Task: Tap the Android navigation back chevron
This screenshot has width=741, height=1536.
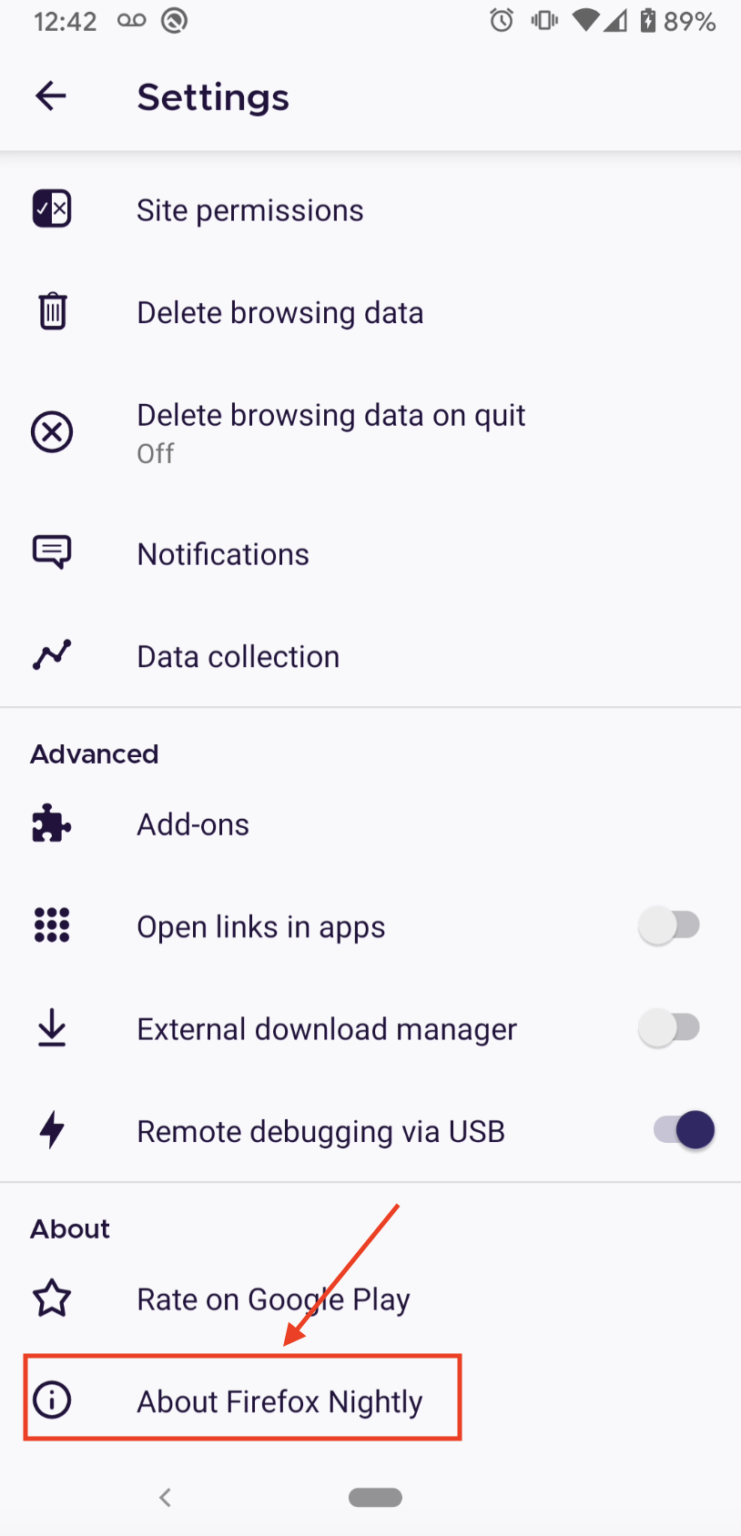Action: (165, 1497)
